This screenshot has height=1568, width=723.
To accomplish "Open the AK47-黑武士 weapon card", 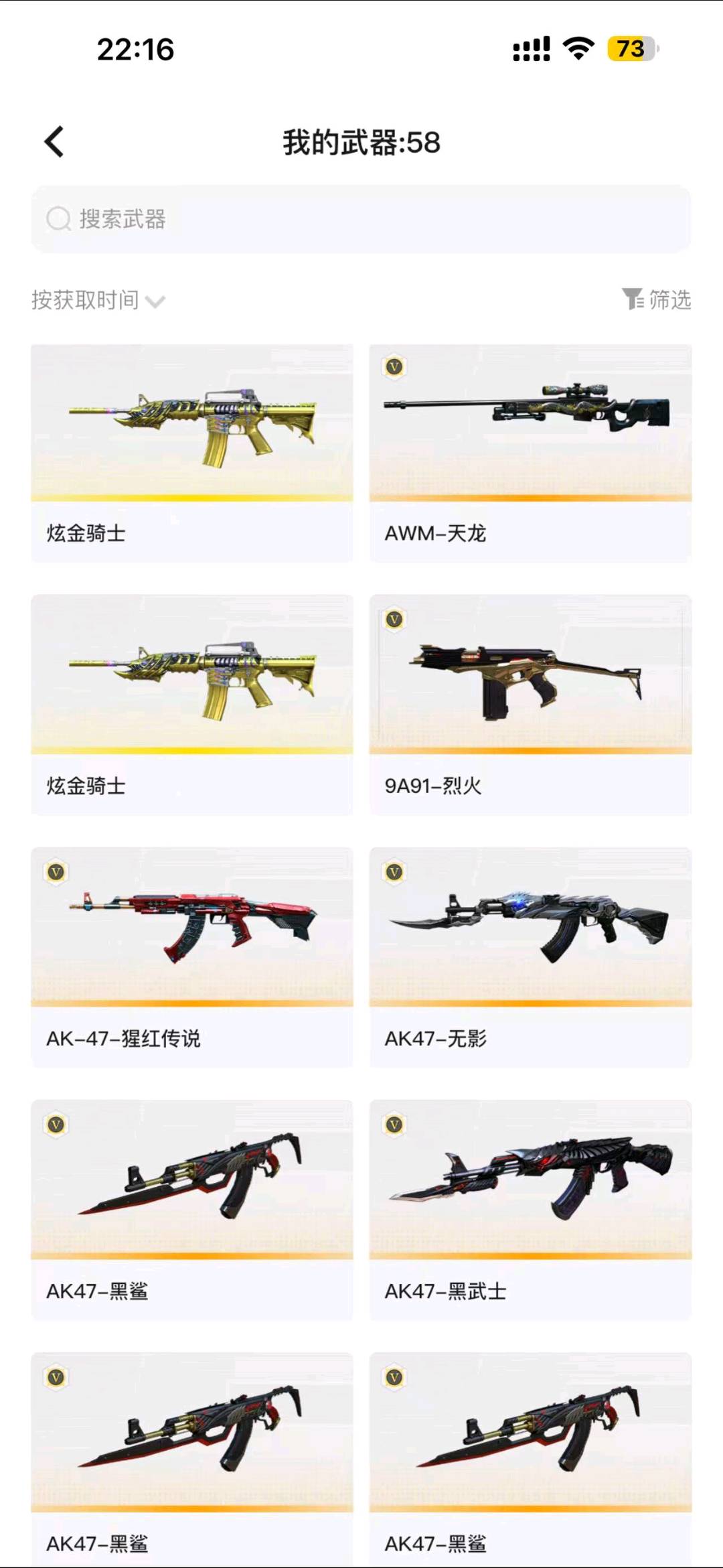I will 530,1209.
